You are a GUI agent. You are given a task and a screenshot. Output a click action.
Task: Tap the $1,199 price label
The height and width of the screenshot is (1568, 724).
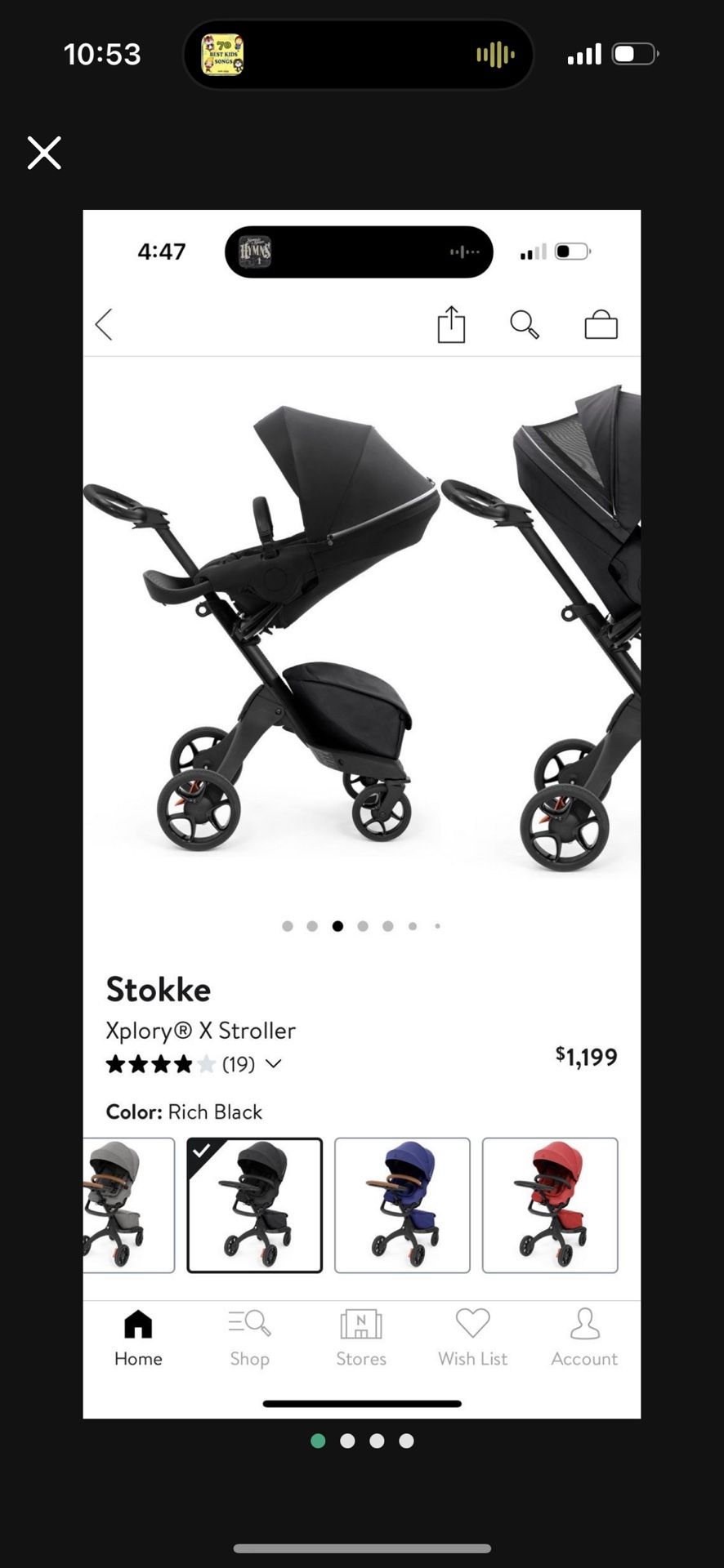tap(587, 1057)
